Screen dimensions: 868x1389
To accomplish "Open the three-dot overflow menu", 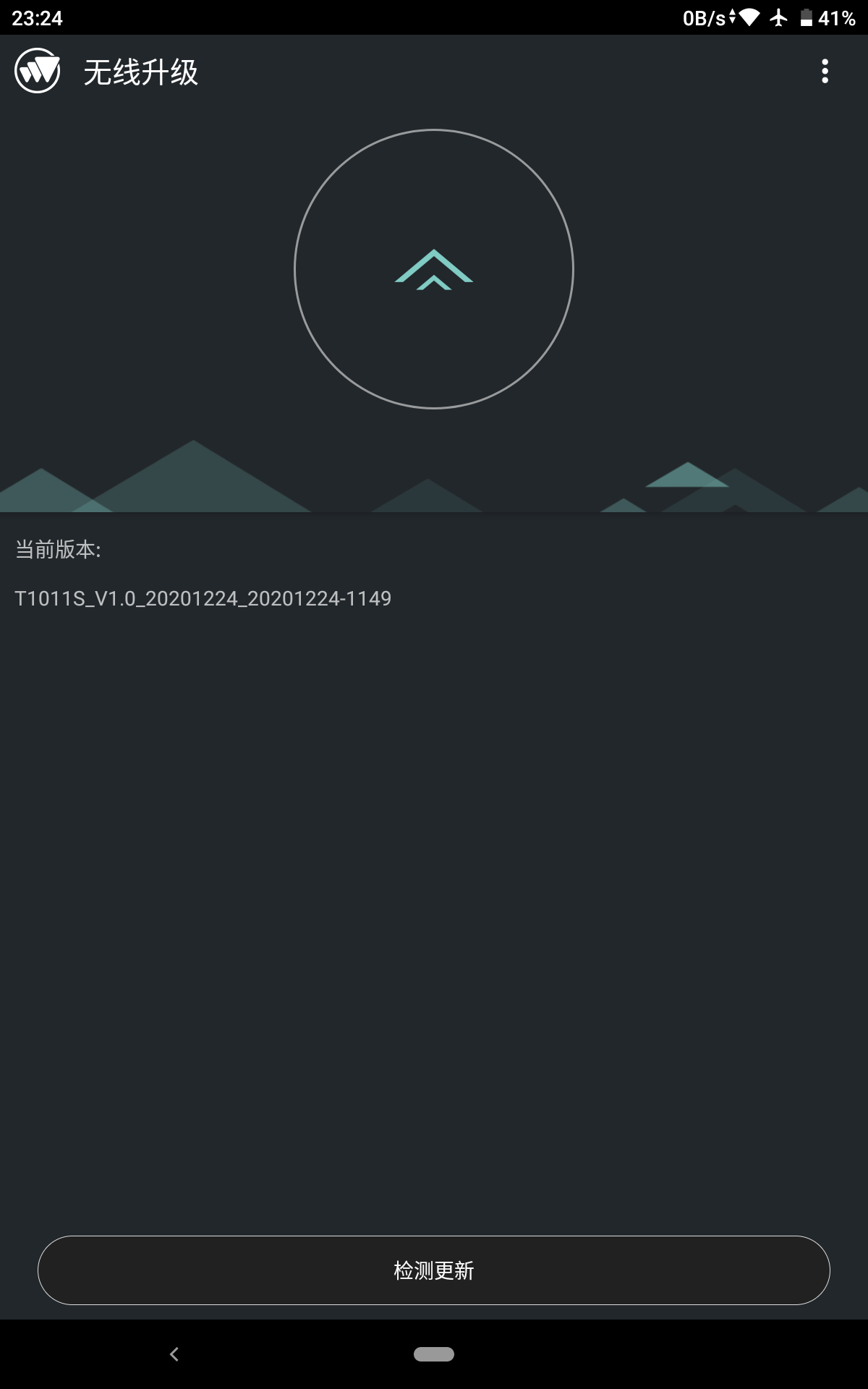I will pyautogui.click(x=825, y=72).
